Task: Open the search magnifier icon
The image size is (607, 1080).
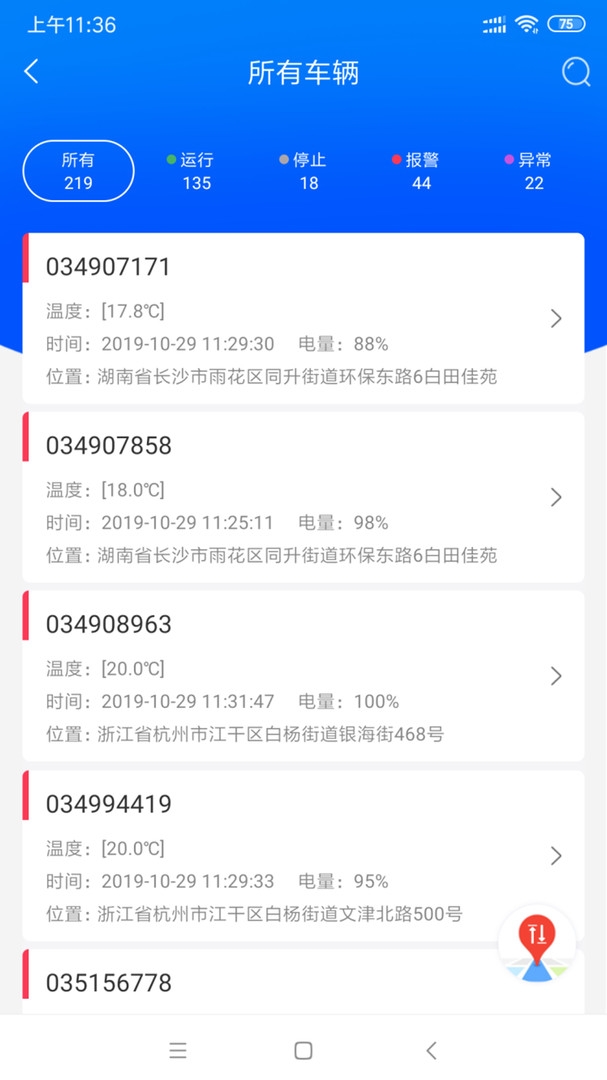Action: click(576, 72)
